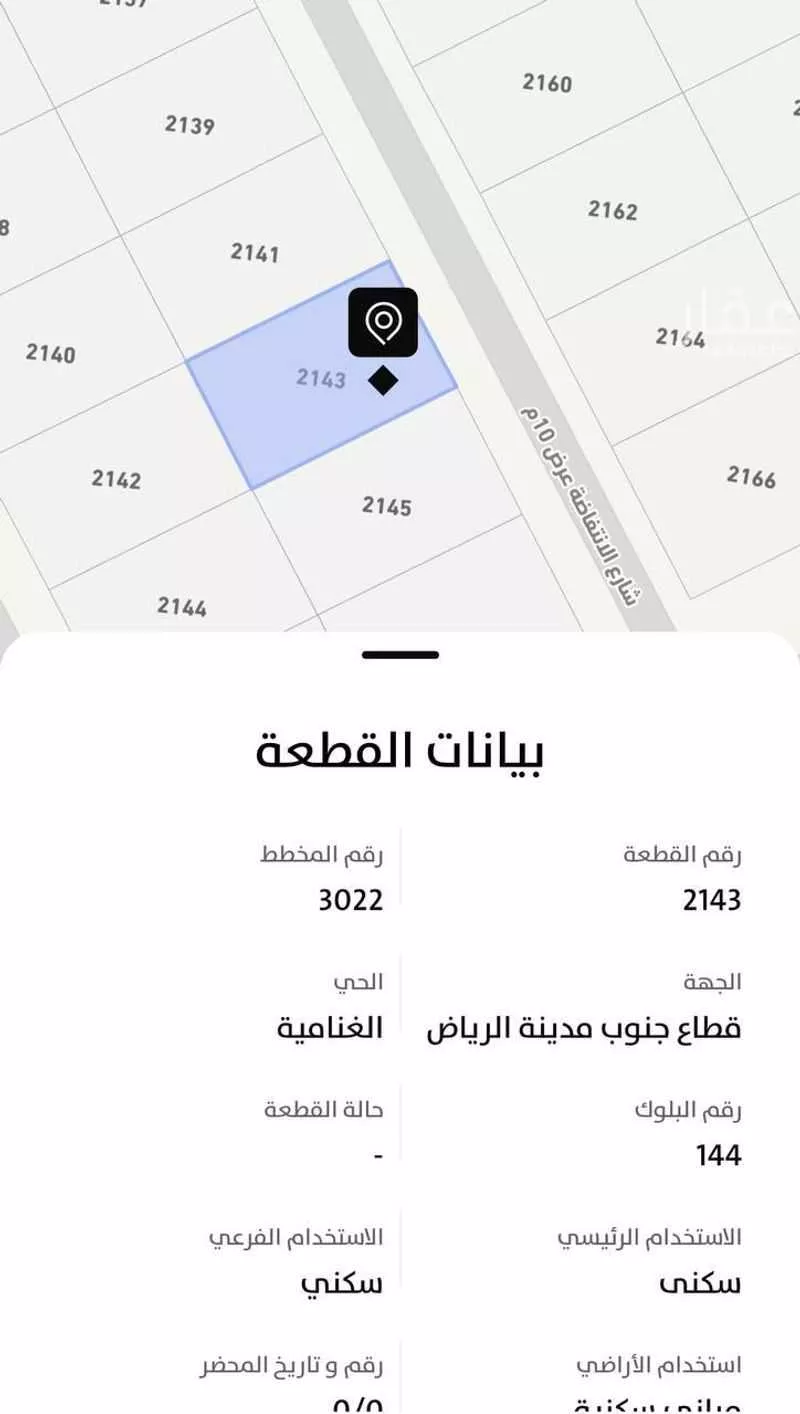Select the black diamond marker on the map
Screen dimensions: 800x1414
(x=381, y=380)
